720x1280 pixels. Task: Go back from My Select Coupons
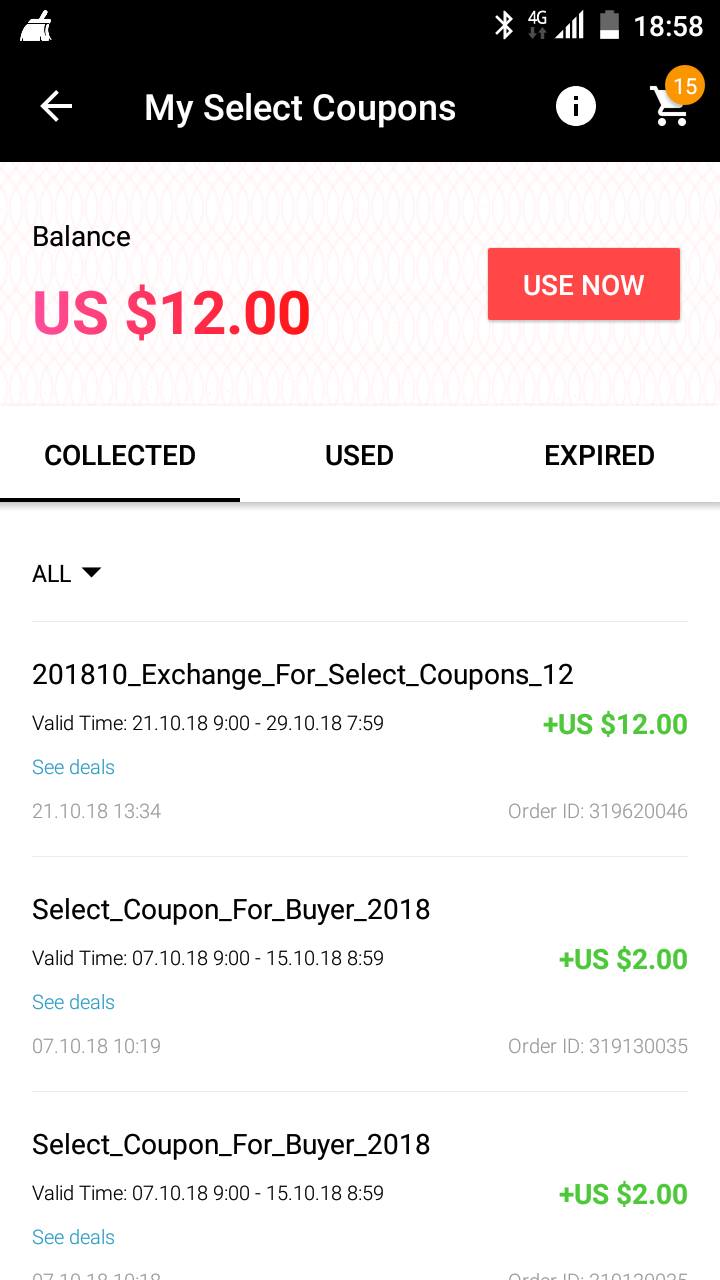[x=56, y=107]
